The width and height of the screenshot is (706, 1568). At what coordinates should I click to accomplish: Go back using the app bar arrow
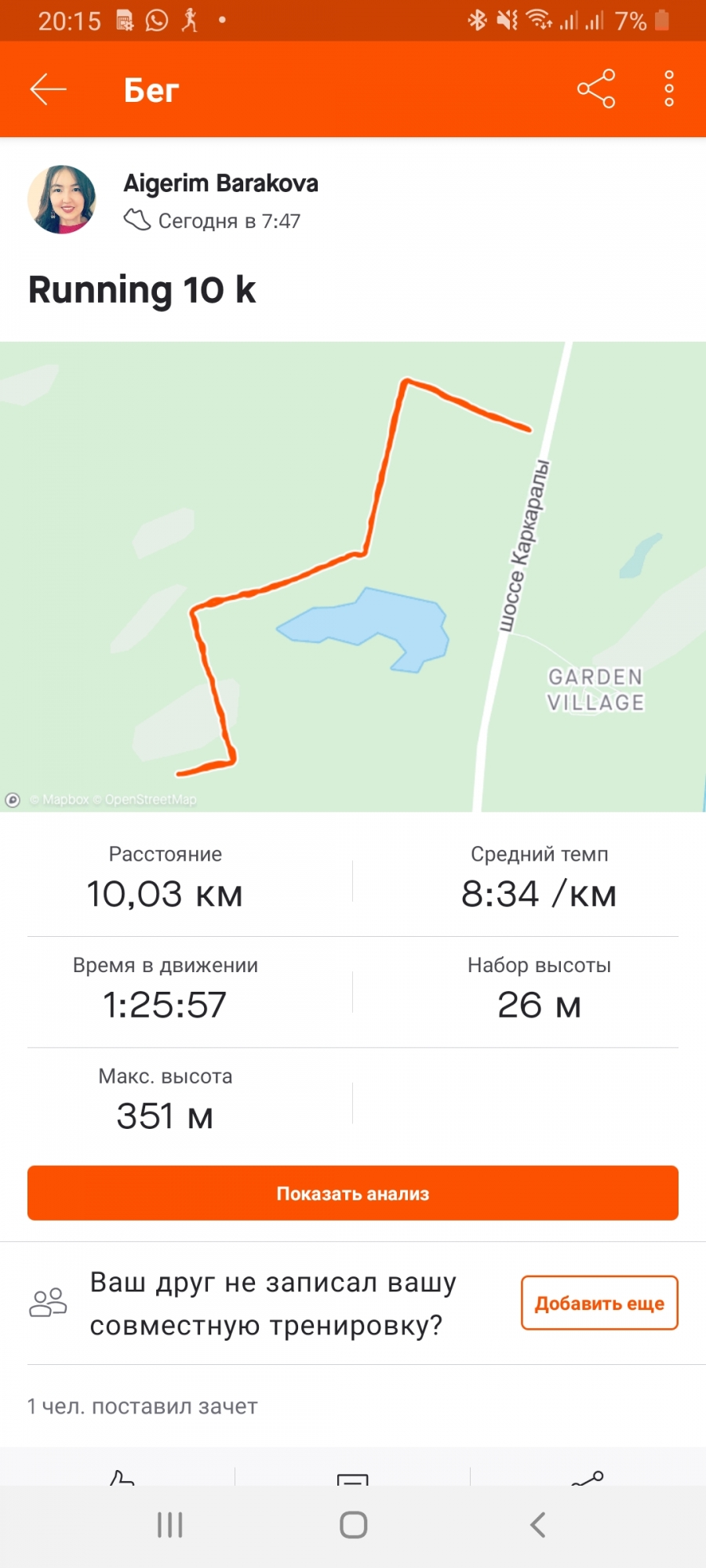pos(49,89)
